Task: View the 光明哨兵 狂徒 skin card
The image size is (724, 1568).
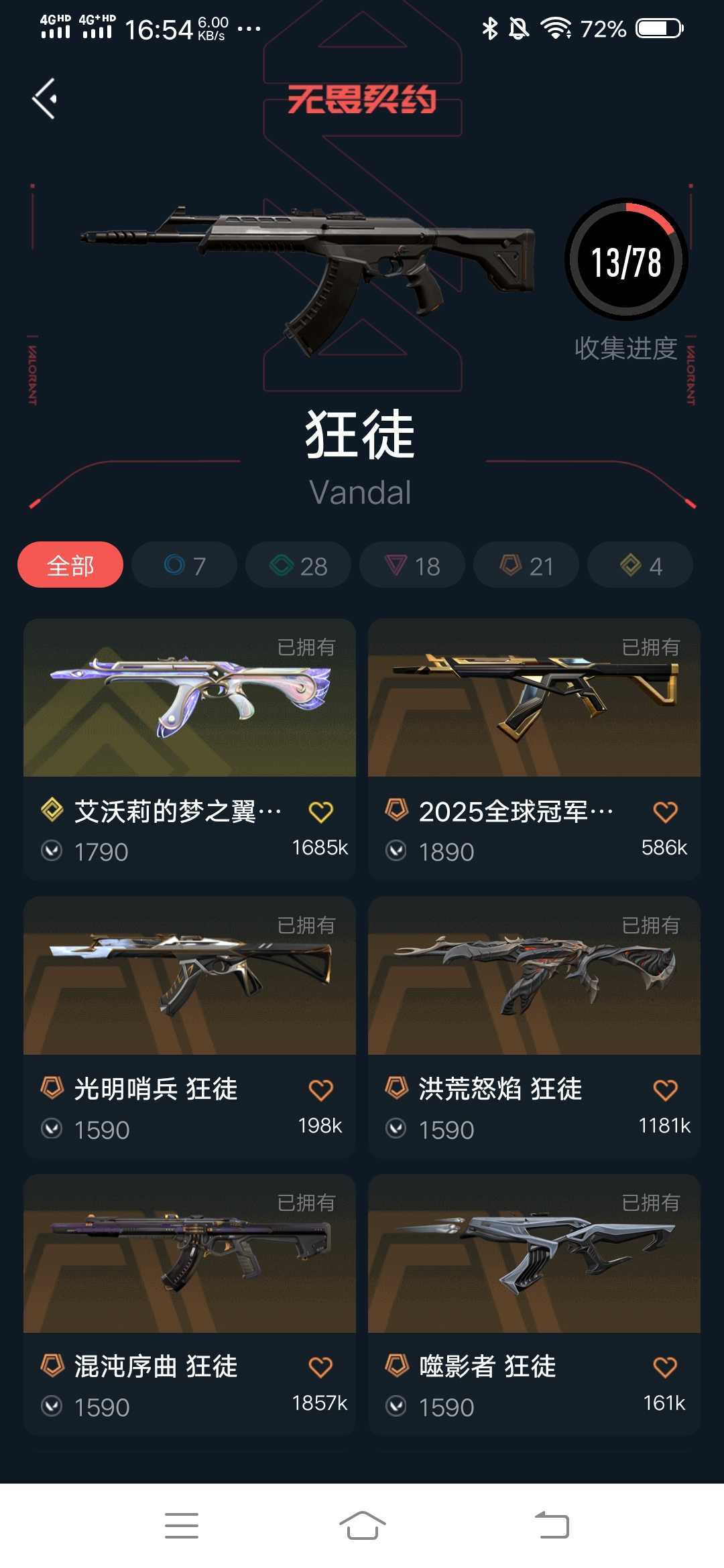Action: click(x=190, y=976)
